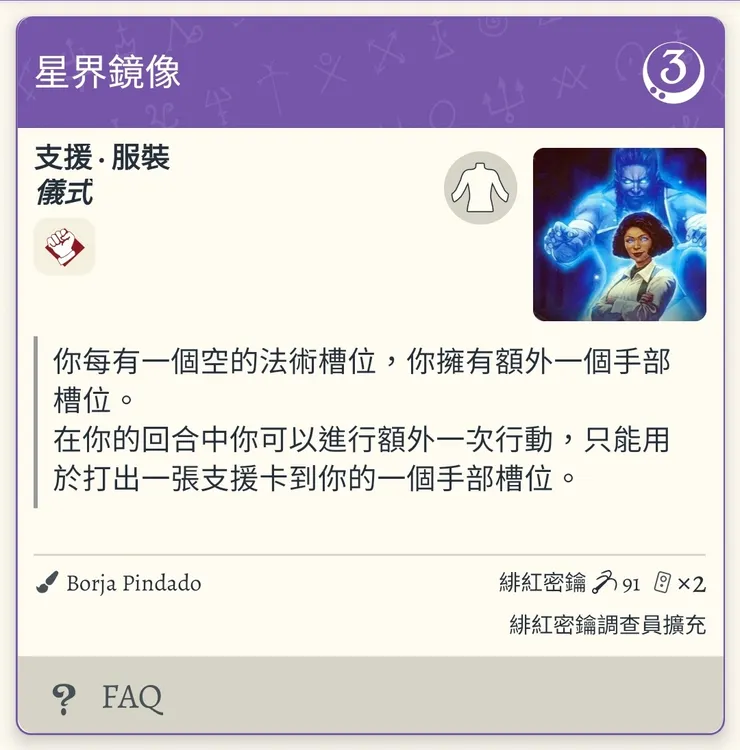Click the question mark FAQ icon

[64, 697]
